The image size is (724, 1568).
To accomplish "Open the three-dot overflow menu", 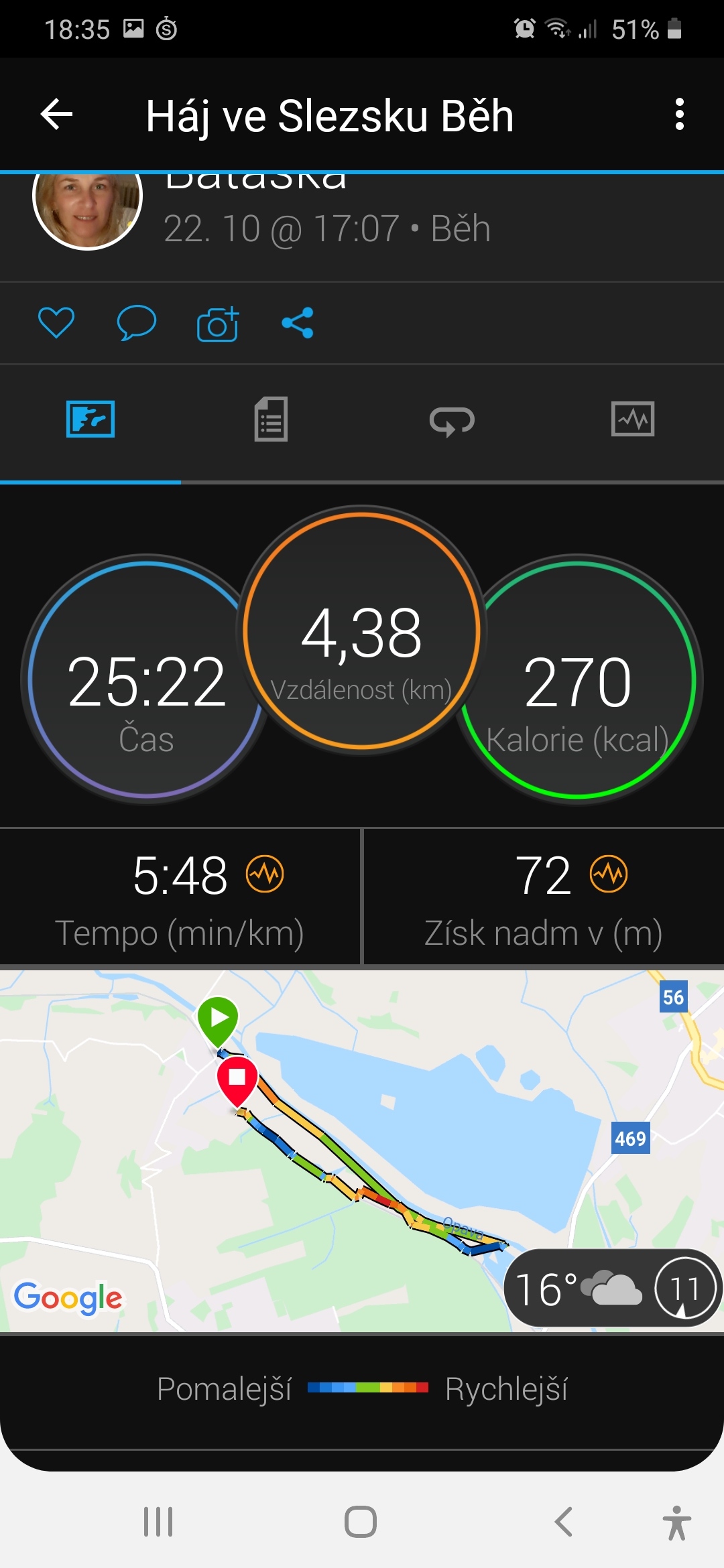I will pos(679,115).
